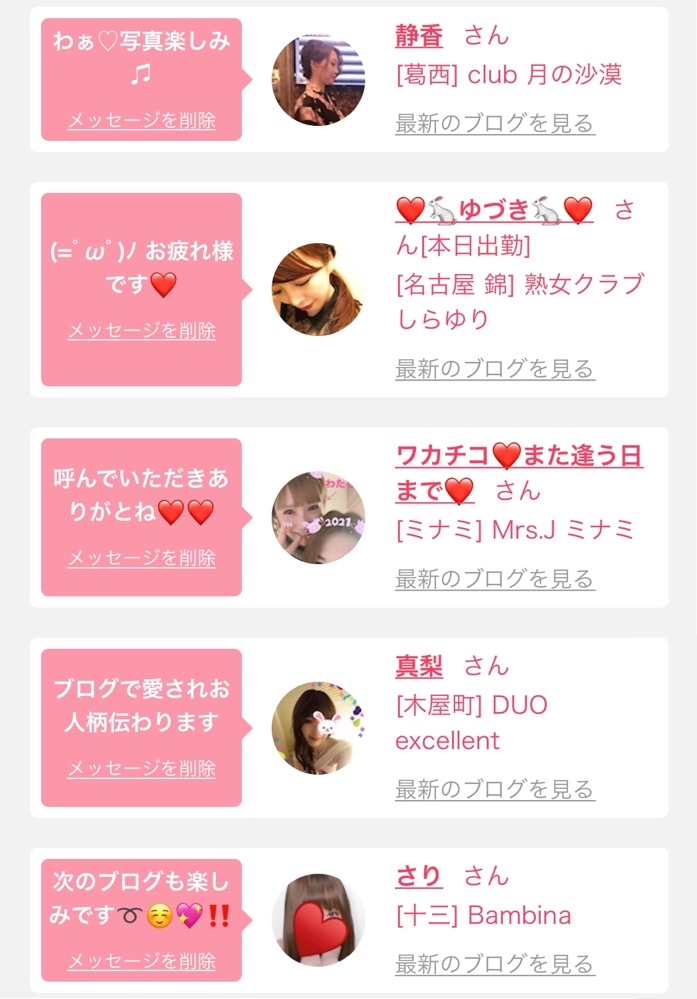Delete the お疲れ様です message

[x=141, y=331]
